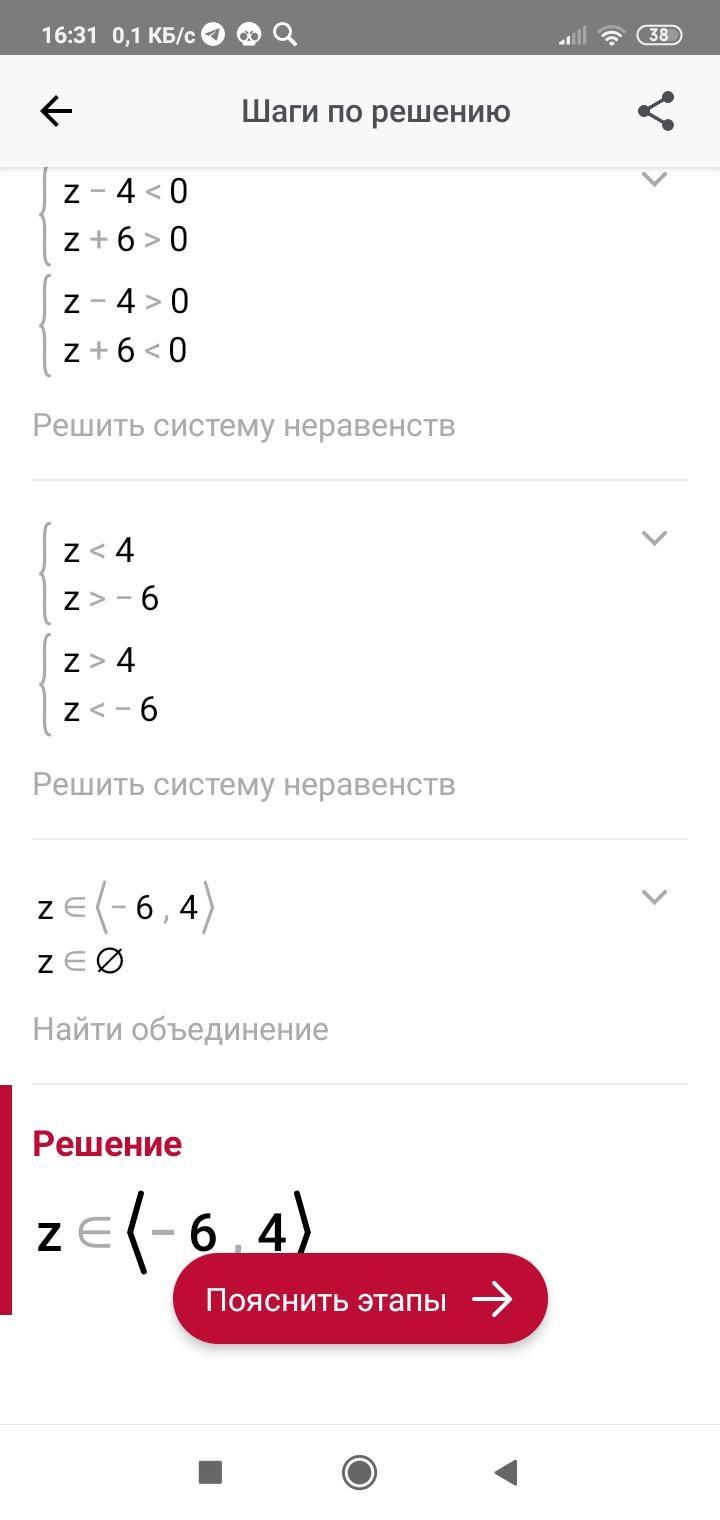Share the solution steps
Image resolution: width=720 pixels, height=1520 pixels.
(656, 111)
